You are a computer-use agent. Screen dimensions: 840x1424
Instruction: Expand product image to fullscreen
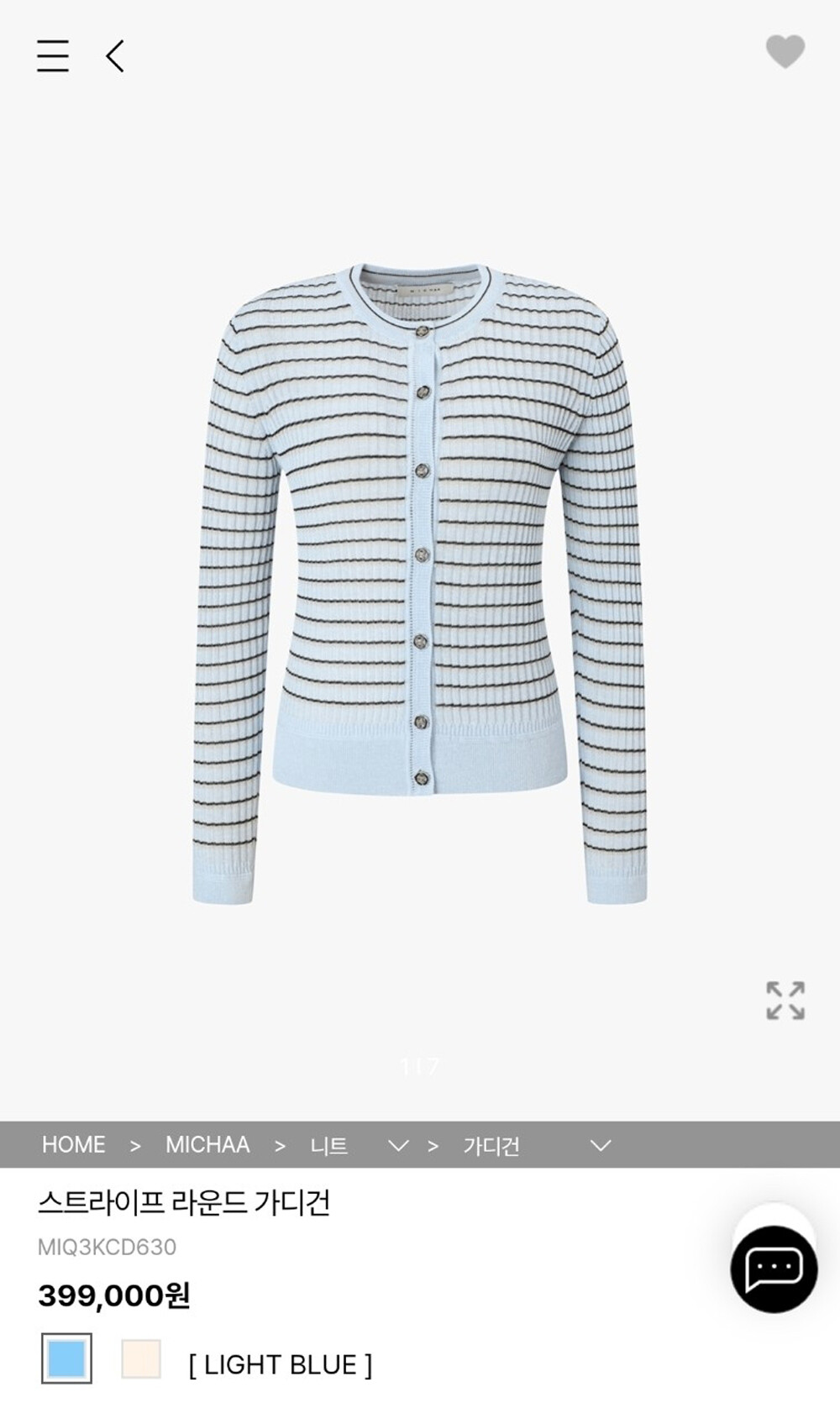coord(785,1000)
